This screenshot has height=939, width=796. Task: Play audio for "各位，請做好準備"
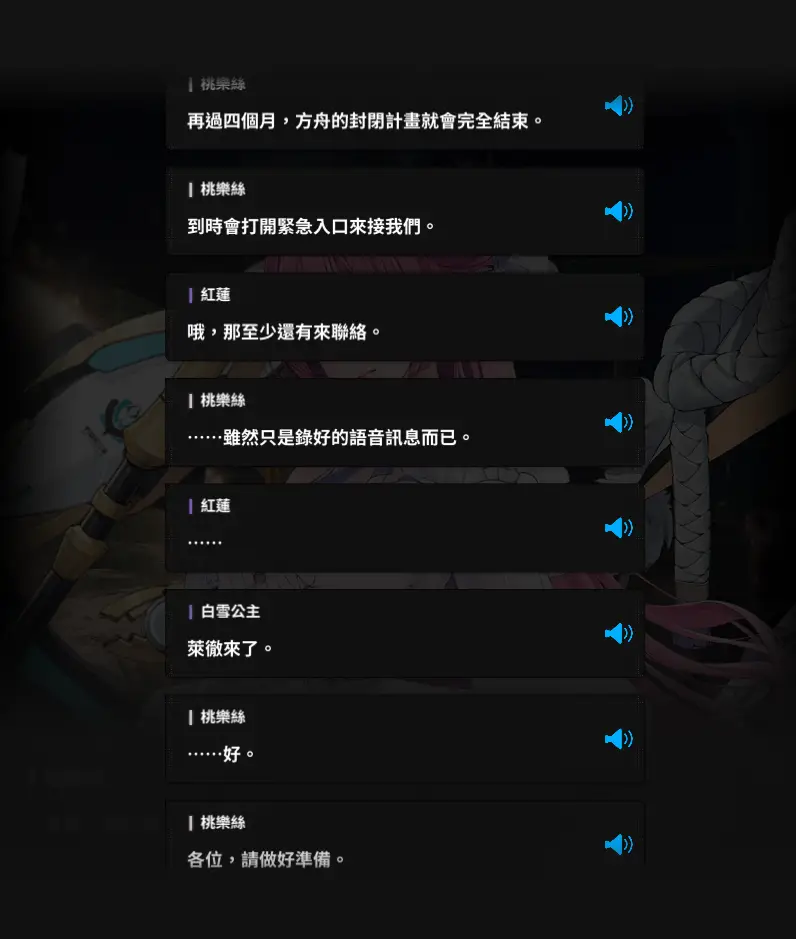pyautogui.click(x=618, y=844)
